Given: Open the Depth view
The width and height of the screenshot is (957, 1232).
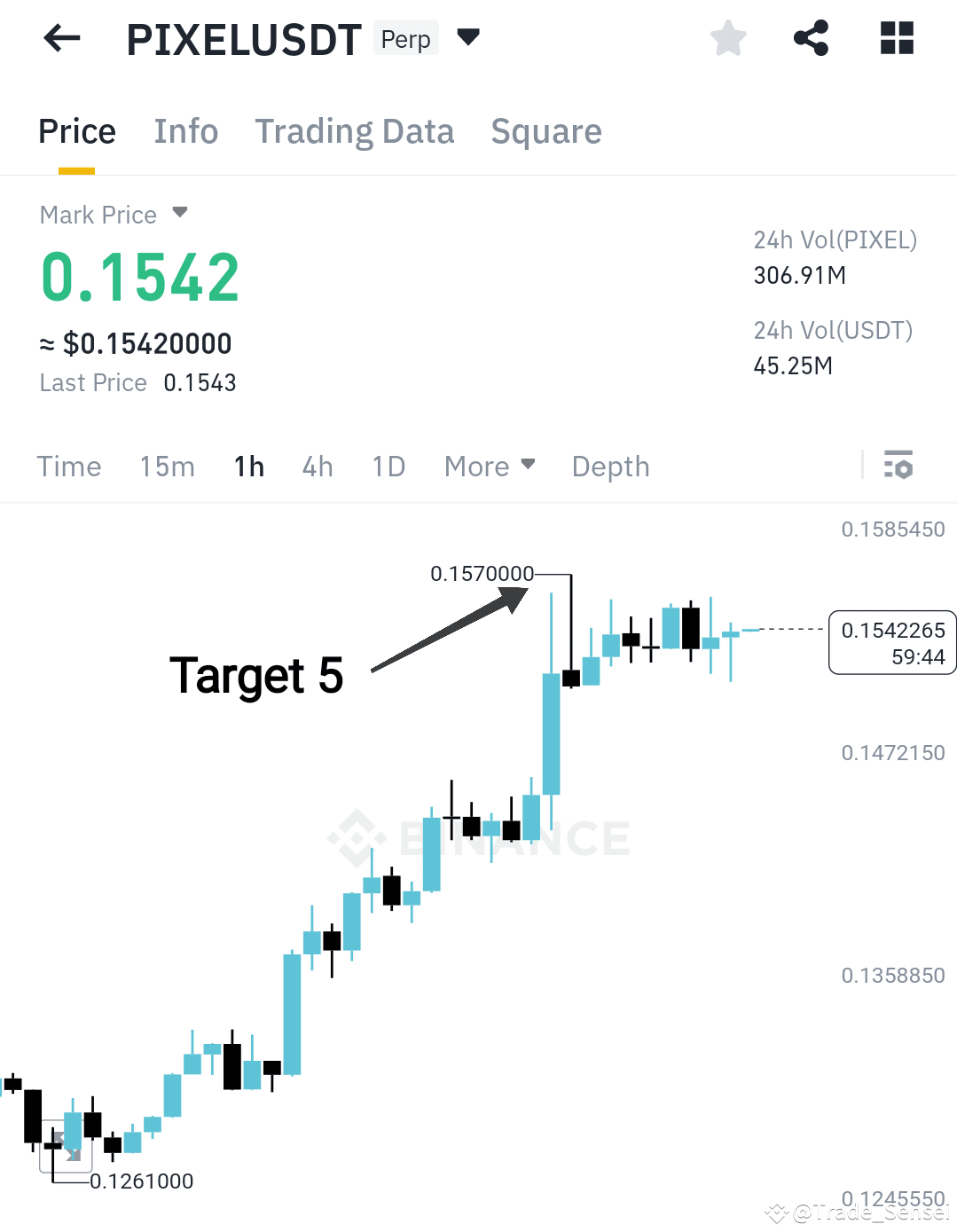Looking at the screenshot, I should (609, 466).
